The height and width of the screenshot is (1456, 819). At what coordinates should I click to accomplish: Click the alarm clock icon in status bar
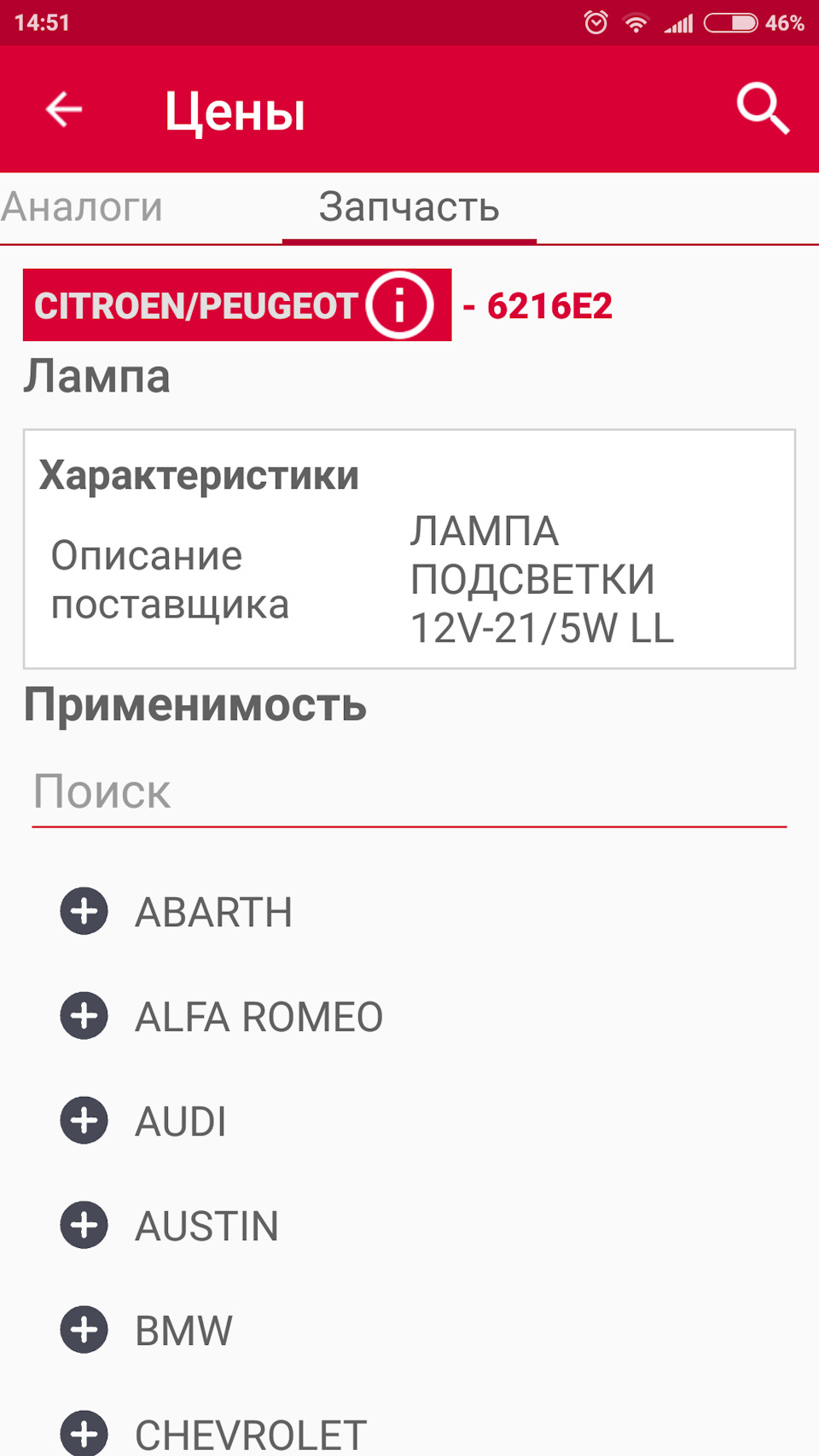[595, 23]
